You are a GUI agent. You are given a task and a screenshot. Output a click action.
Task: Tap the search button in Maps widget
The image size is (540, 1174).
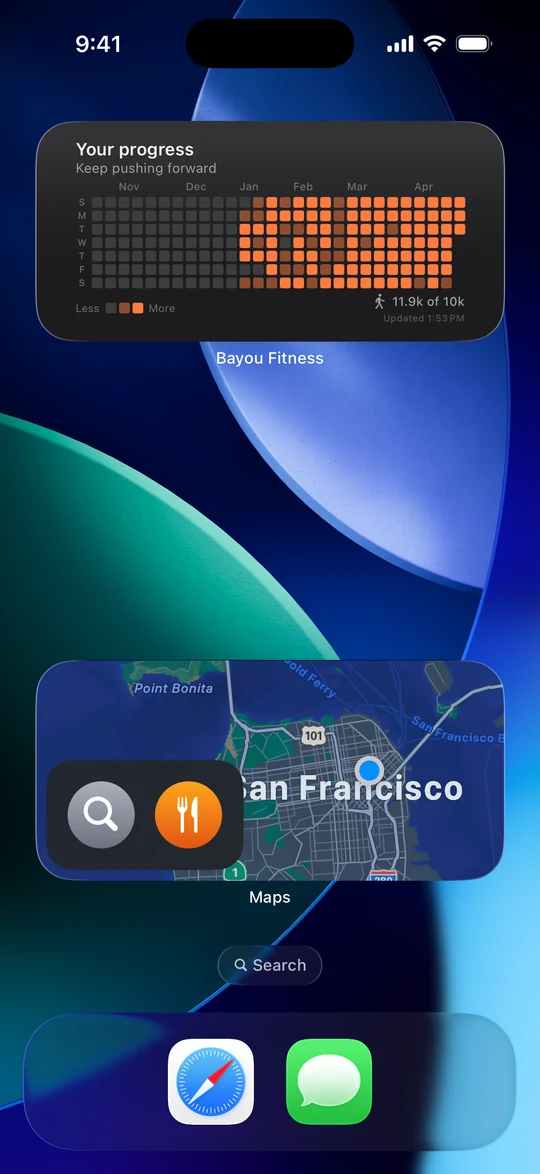click(101, 815)
